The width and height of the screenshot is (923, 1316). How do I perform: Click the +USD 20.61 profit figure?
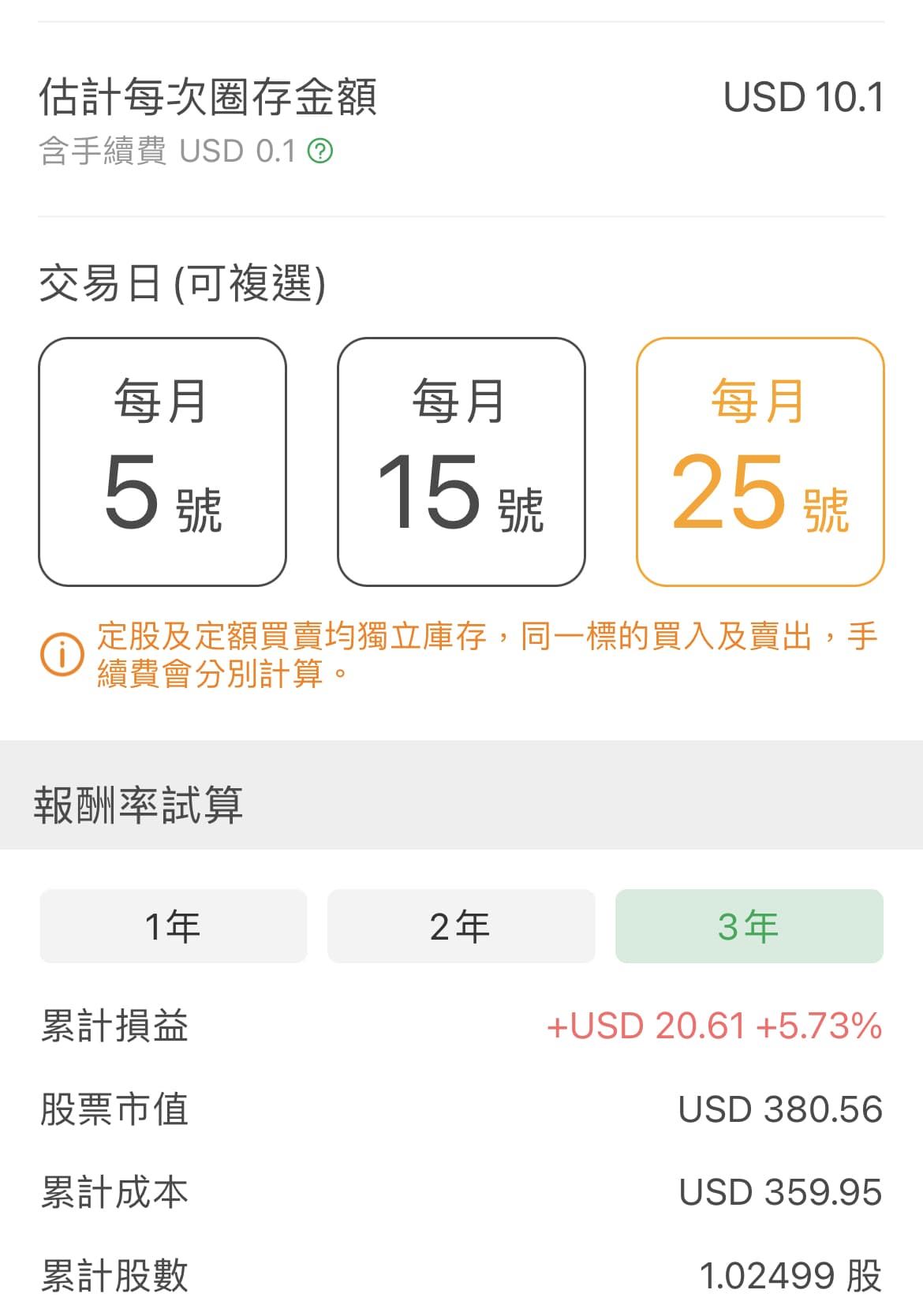pos(647,1026)
